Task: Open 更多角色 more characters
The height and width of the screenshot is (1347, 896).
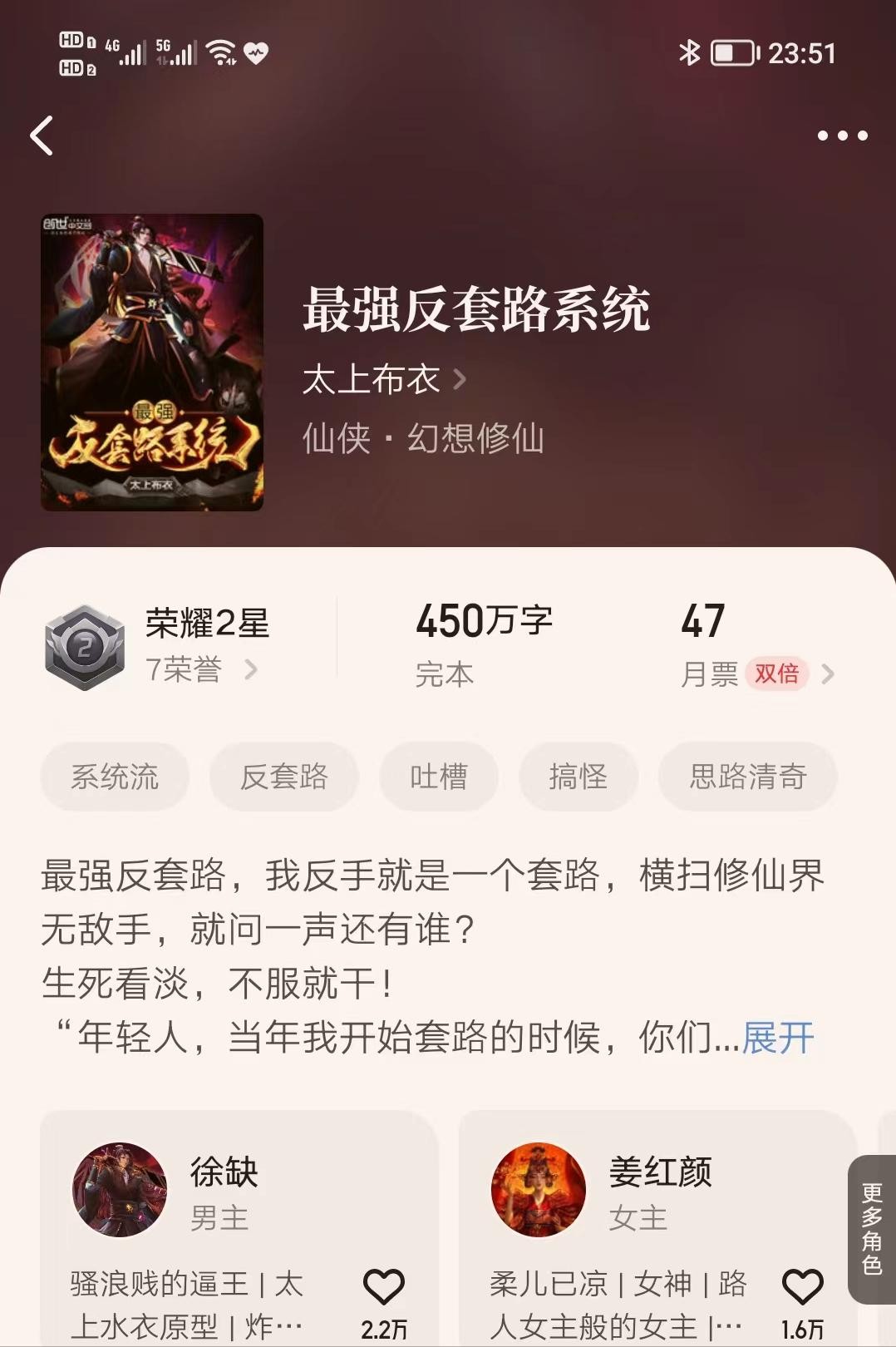Action: coord(871,1229)
